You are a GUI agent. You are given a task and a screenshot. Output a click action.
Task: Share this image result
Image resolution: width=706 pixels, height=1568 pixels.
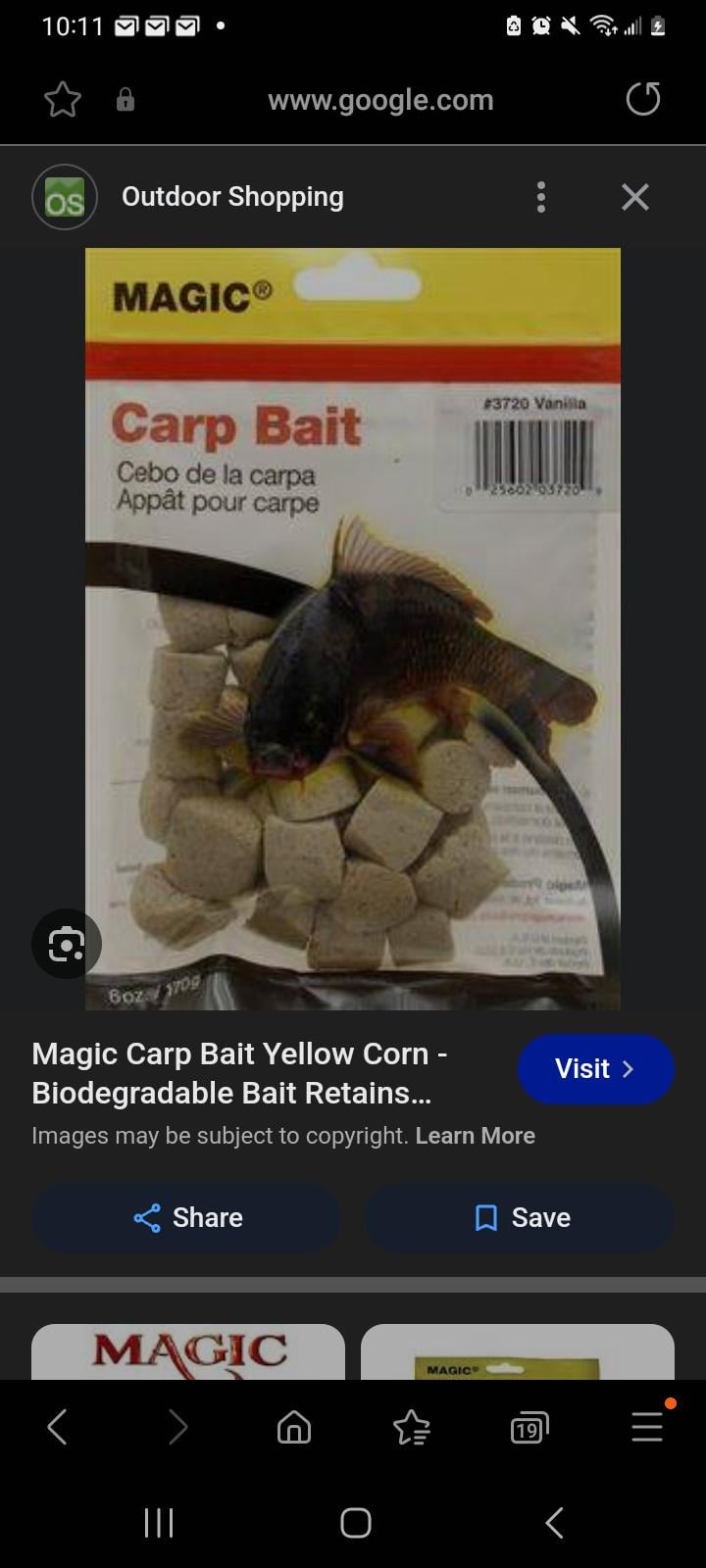[187, 1218]
